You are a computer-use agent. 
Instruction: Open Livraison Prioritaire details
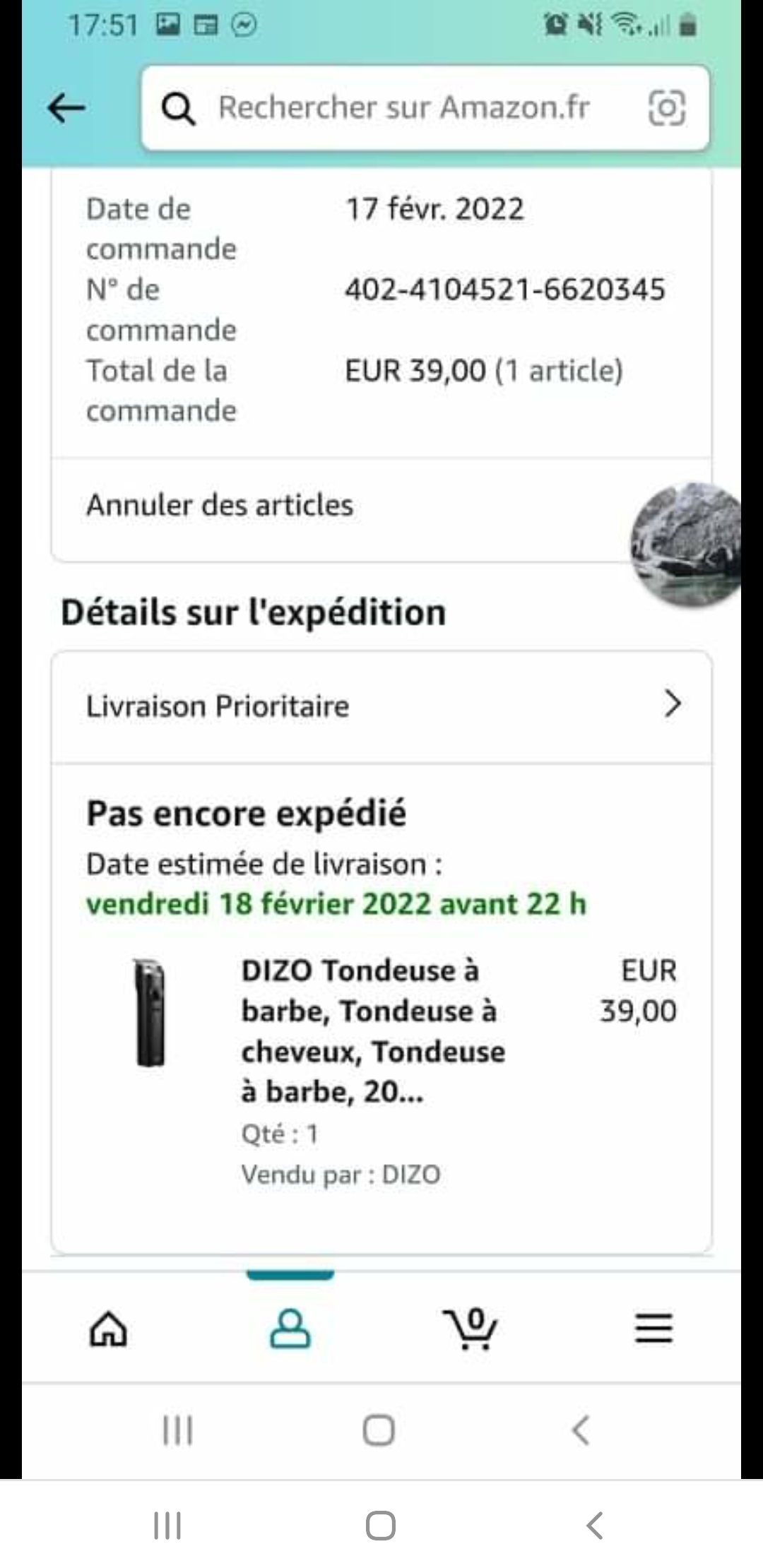pyautogui.click(x=381, y=706)
